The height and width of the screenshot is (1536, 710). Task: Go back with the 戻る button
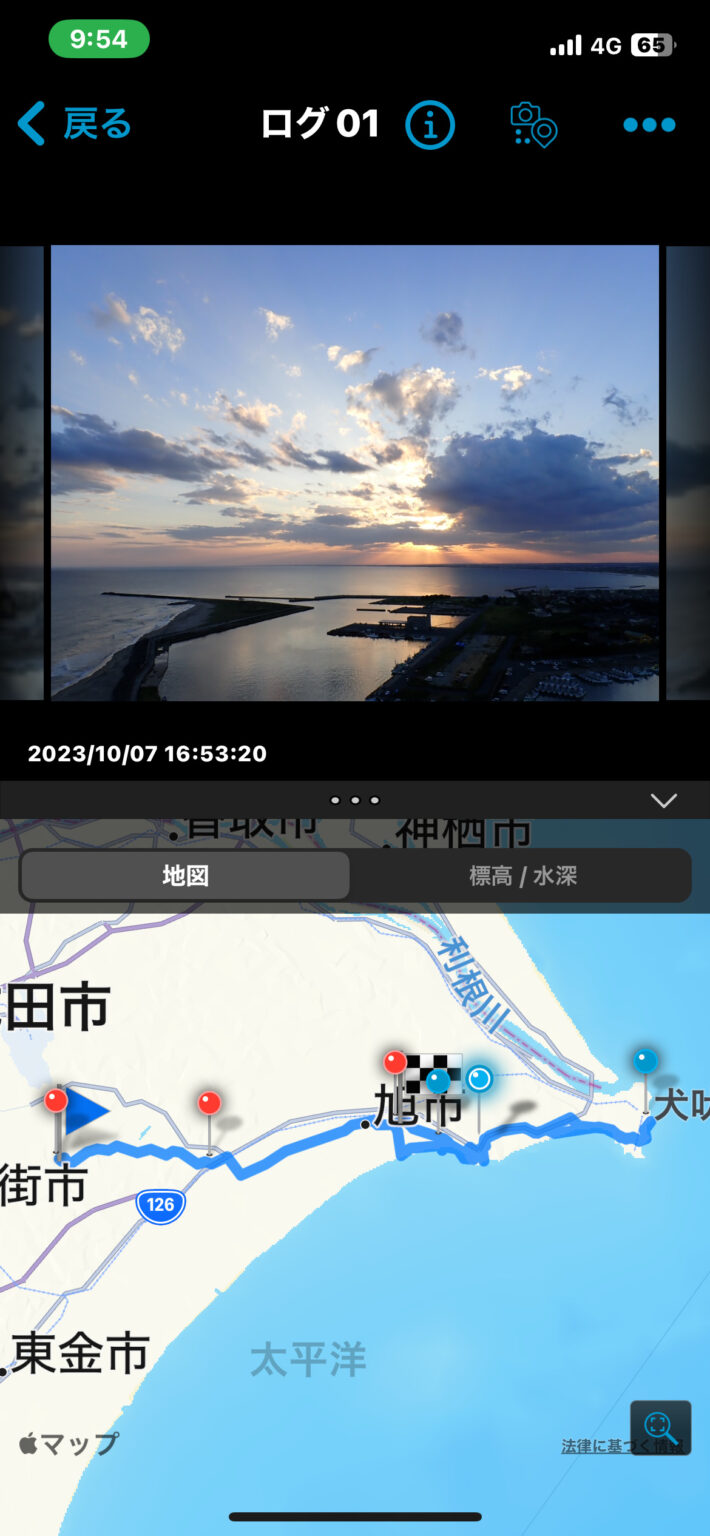(76, 125)
